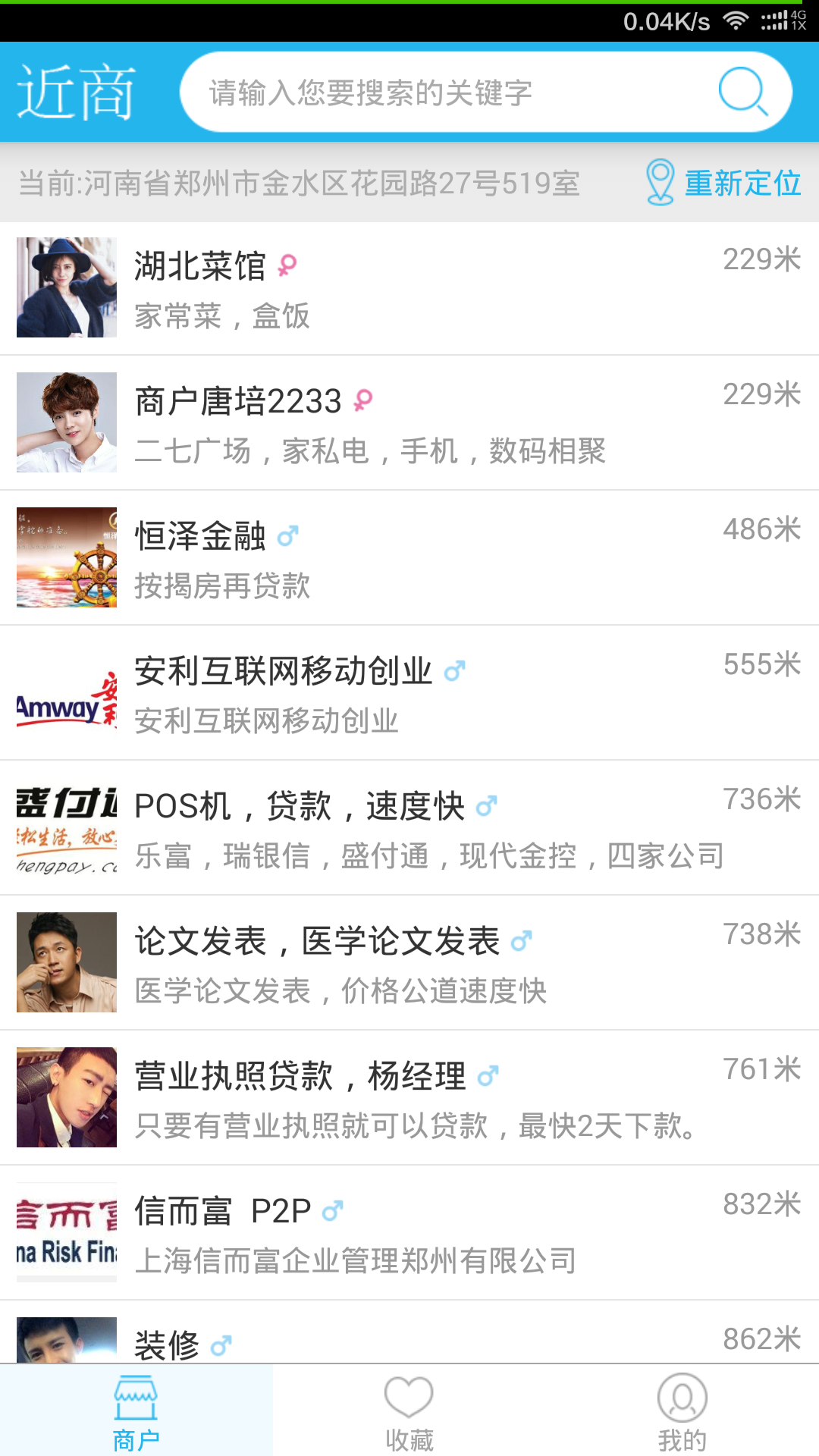Open the 安利互联网移动创业 listing
The height and width of the screenshot is (1456, 819).
coord(409,693)
